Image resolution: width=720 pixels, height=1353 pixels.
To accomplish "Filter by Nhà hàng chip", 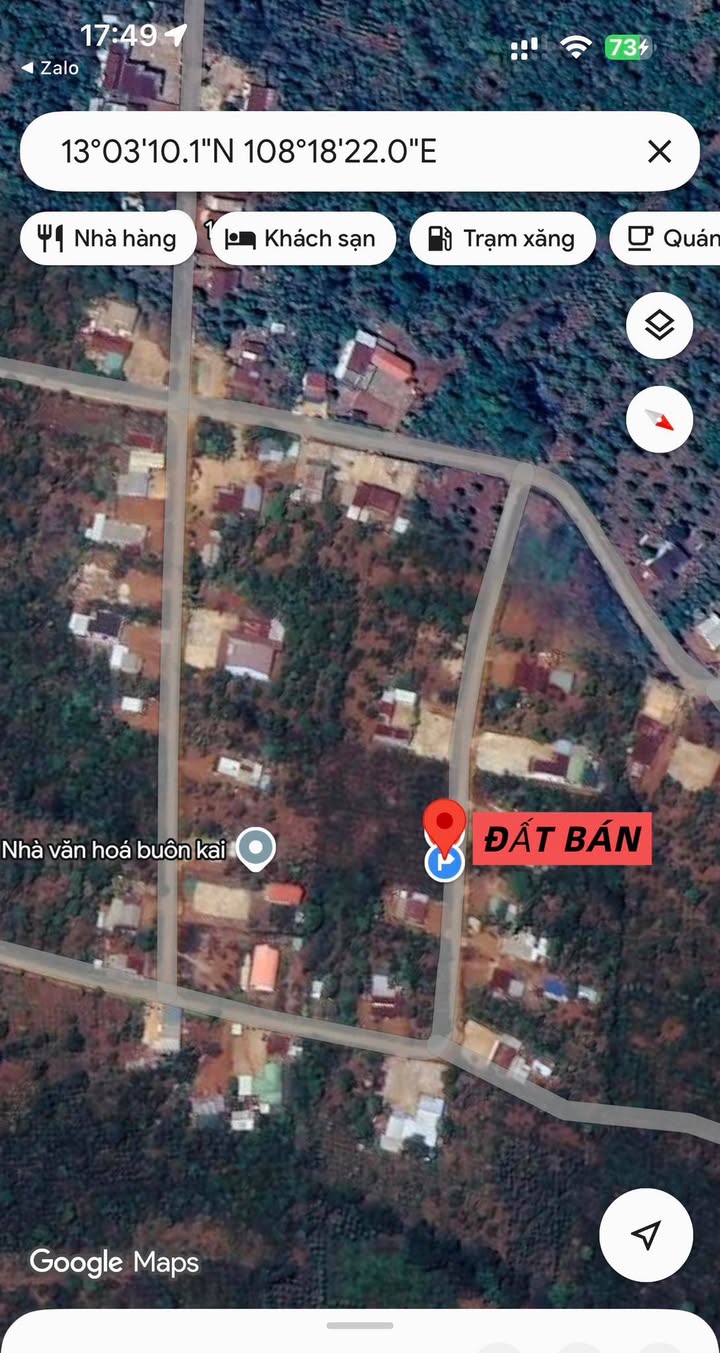I will pyautogui.click(x=107, y=238).
